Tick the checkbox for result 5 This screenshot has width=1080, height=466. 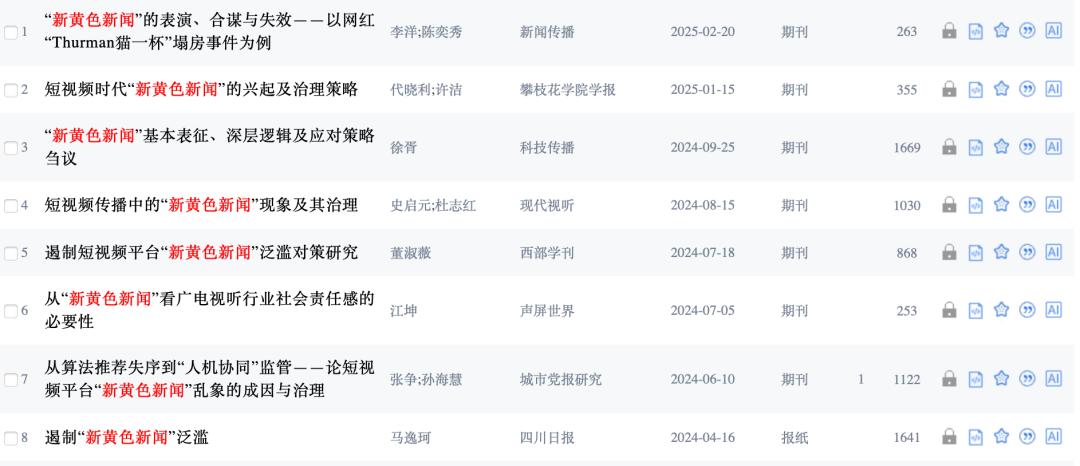(x=11, y=253)
